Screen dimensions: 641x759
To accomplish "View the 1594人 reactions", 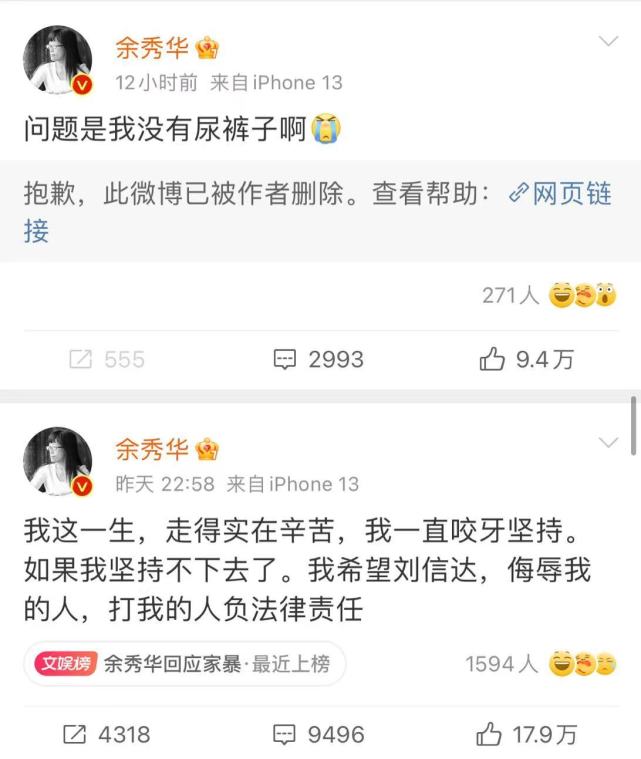I will pos(540,663).
